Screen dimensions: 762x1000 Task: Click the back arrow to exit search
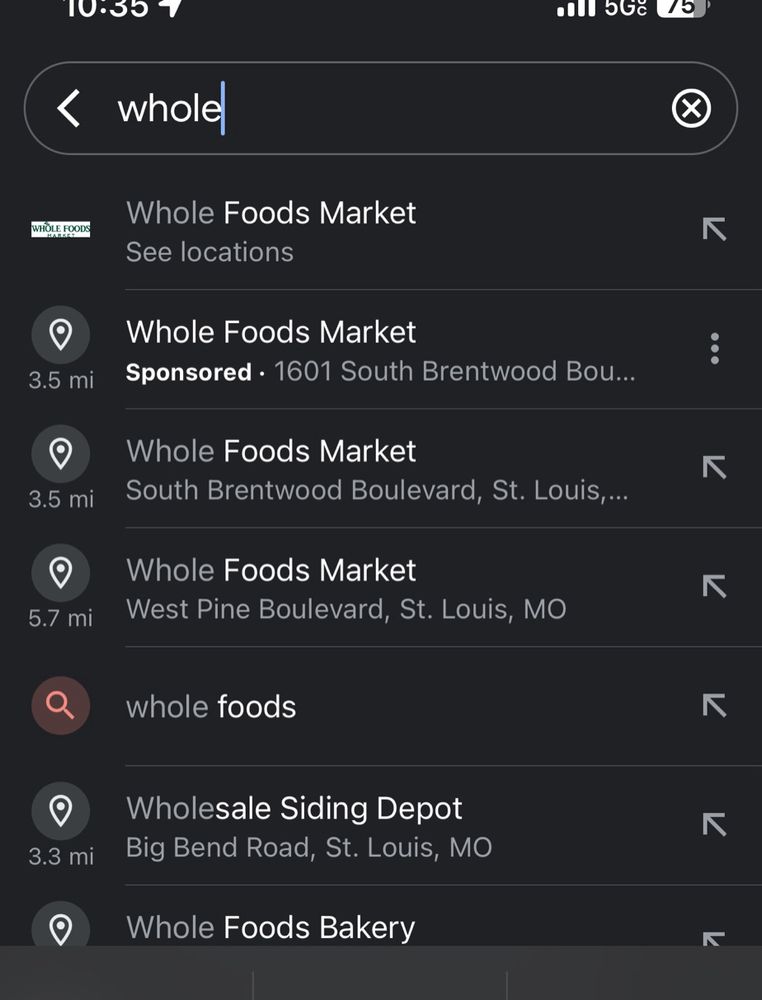coord(68,107)
